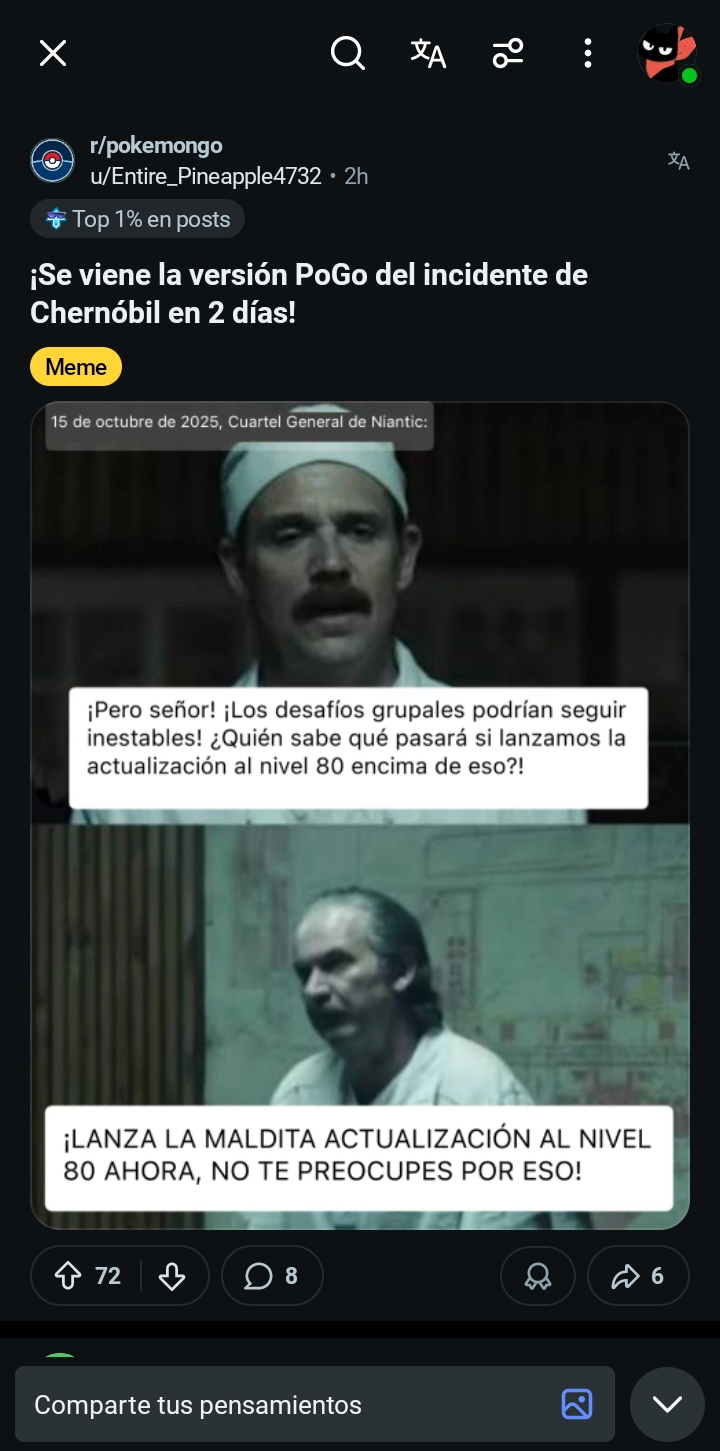Translate this post with the small icon

(x=679, y=161)
